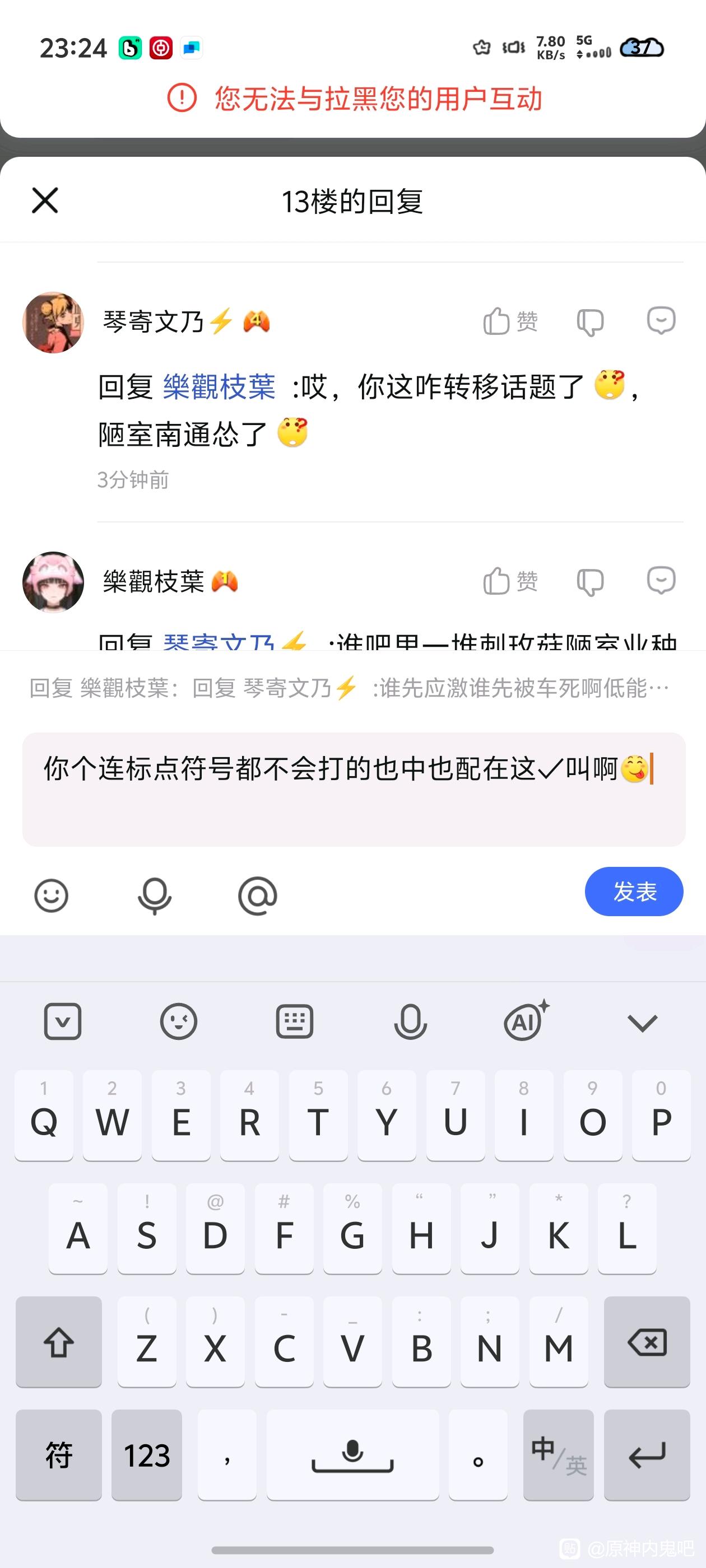This screenshot has width=706, height=1568.
Task: Mention a user with the @ icon
Action: point(257,895)
